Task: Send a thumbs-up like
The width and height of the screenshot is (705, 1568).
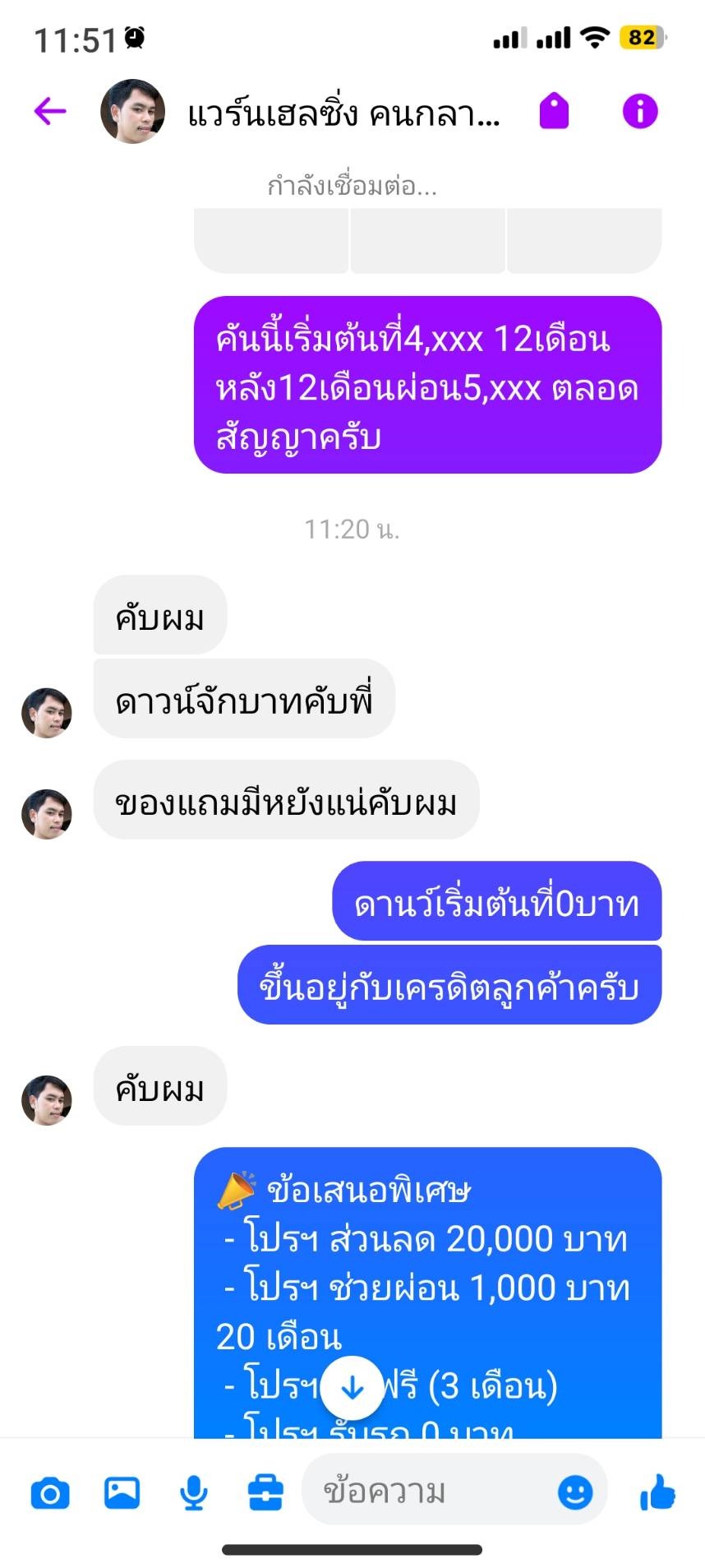Action: click(658, 1492)
